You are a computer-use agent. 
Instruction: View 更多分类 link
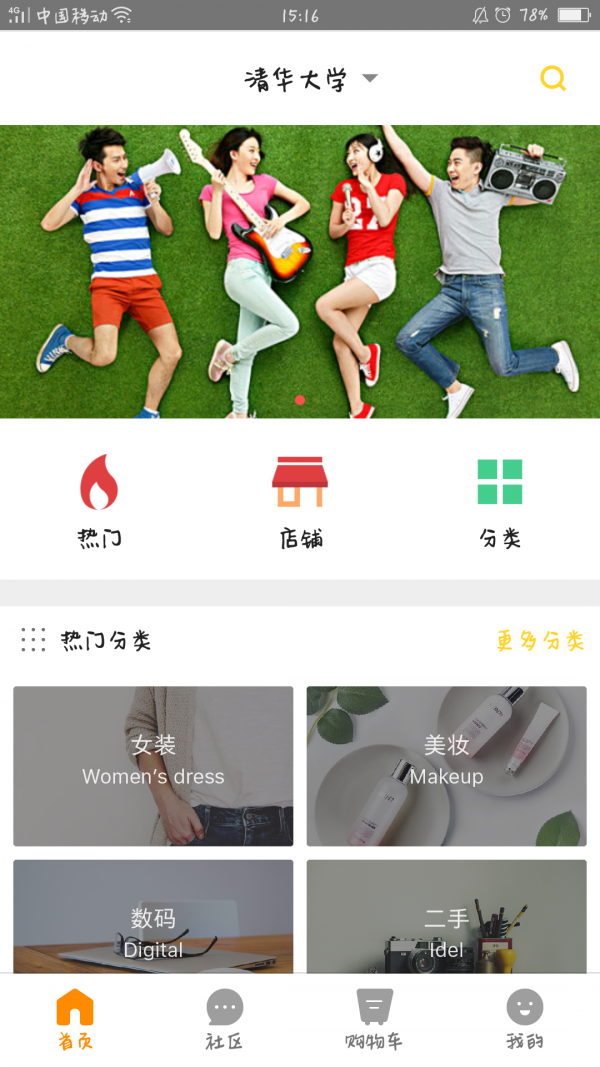tap(540, 641)
